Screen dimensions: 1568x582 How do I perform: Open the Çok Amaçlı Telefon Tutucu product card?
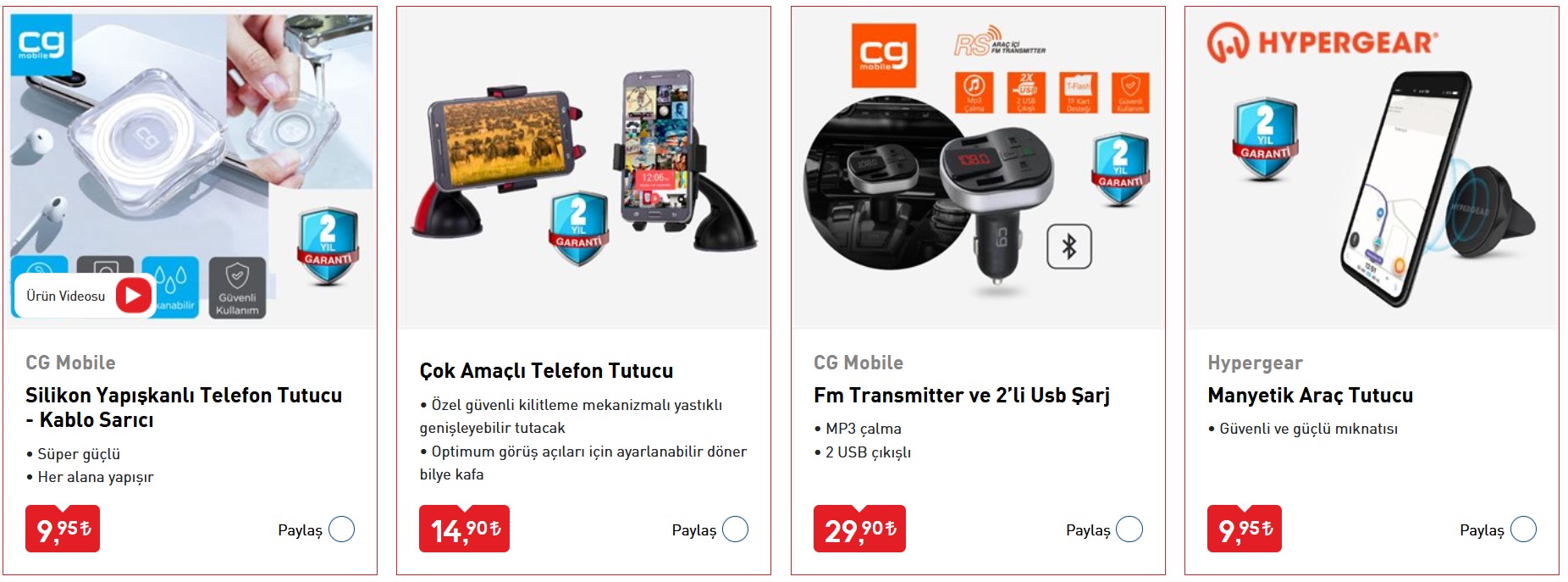(546, 371)
